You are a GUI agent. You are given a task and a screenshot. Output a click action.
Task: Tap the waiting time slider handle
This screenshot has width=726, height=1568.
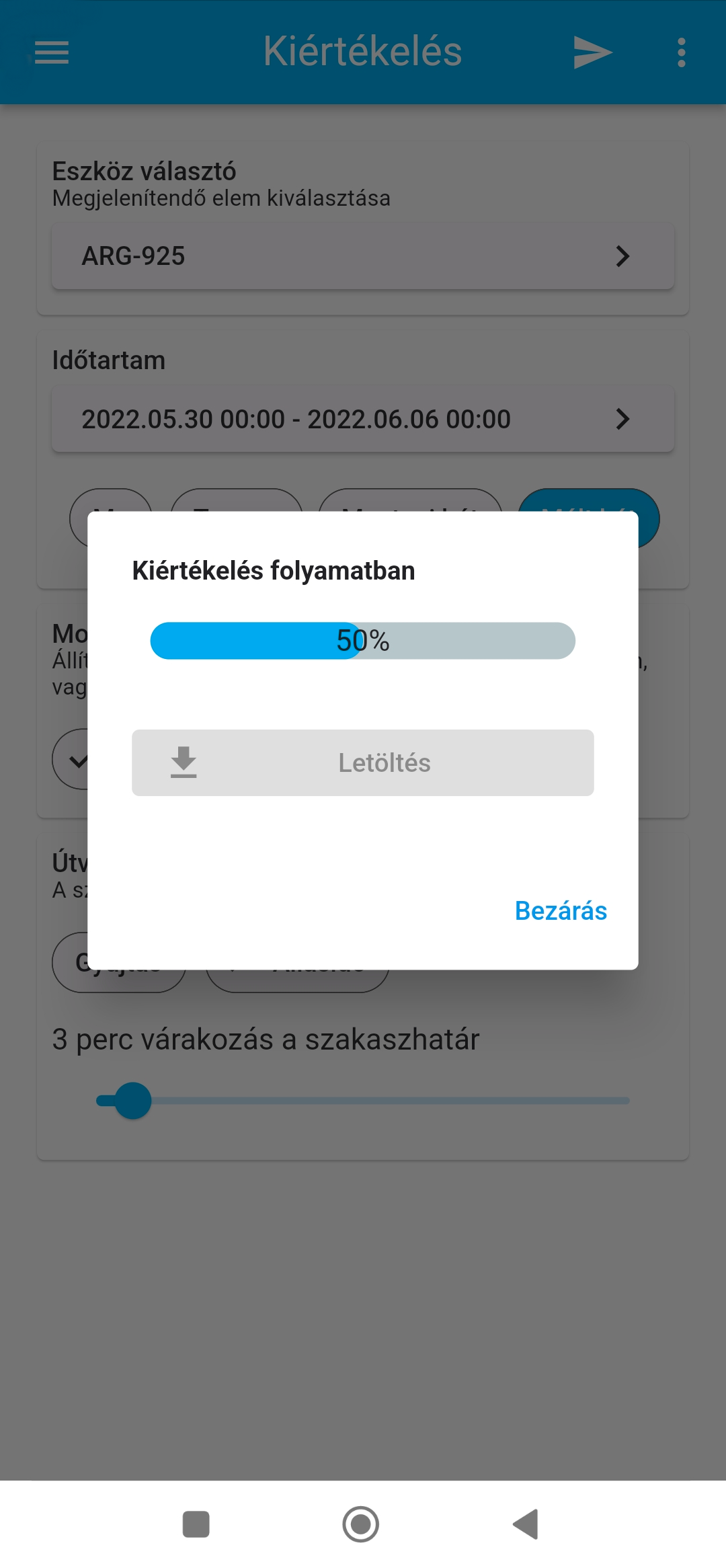133,1101
